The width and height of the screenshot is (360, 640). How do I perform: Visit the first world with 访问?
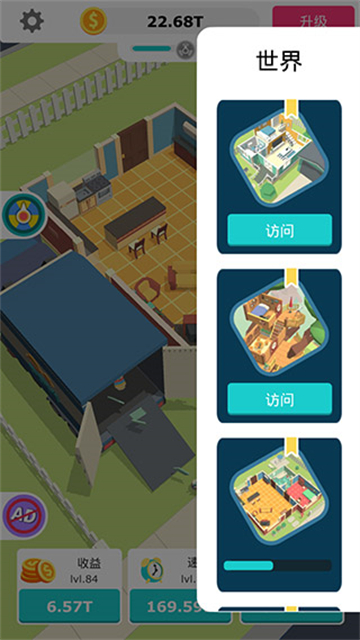(x=280, y=231)
